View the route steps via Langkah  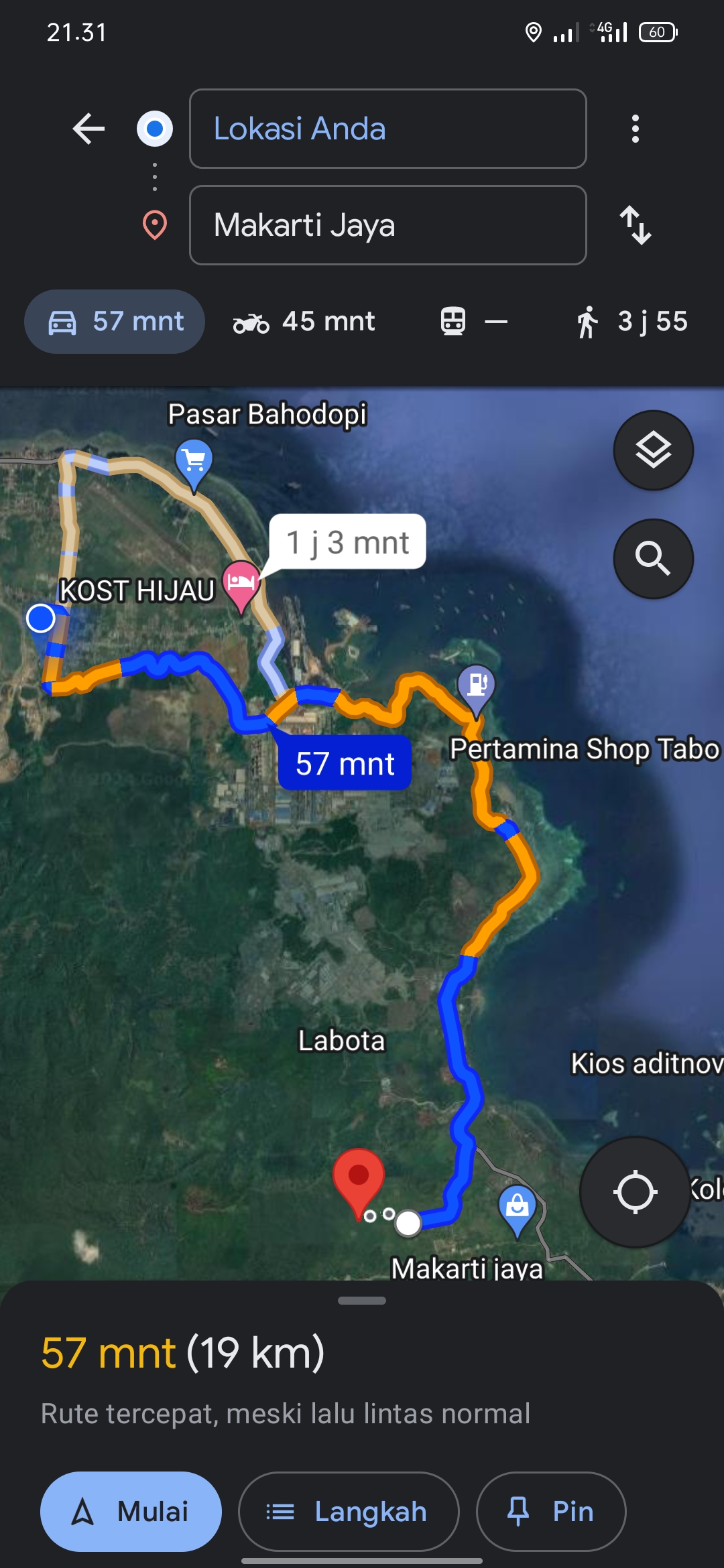pos(349,1512)
